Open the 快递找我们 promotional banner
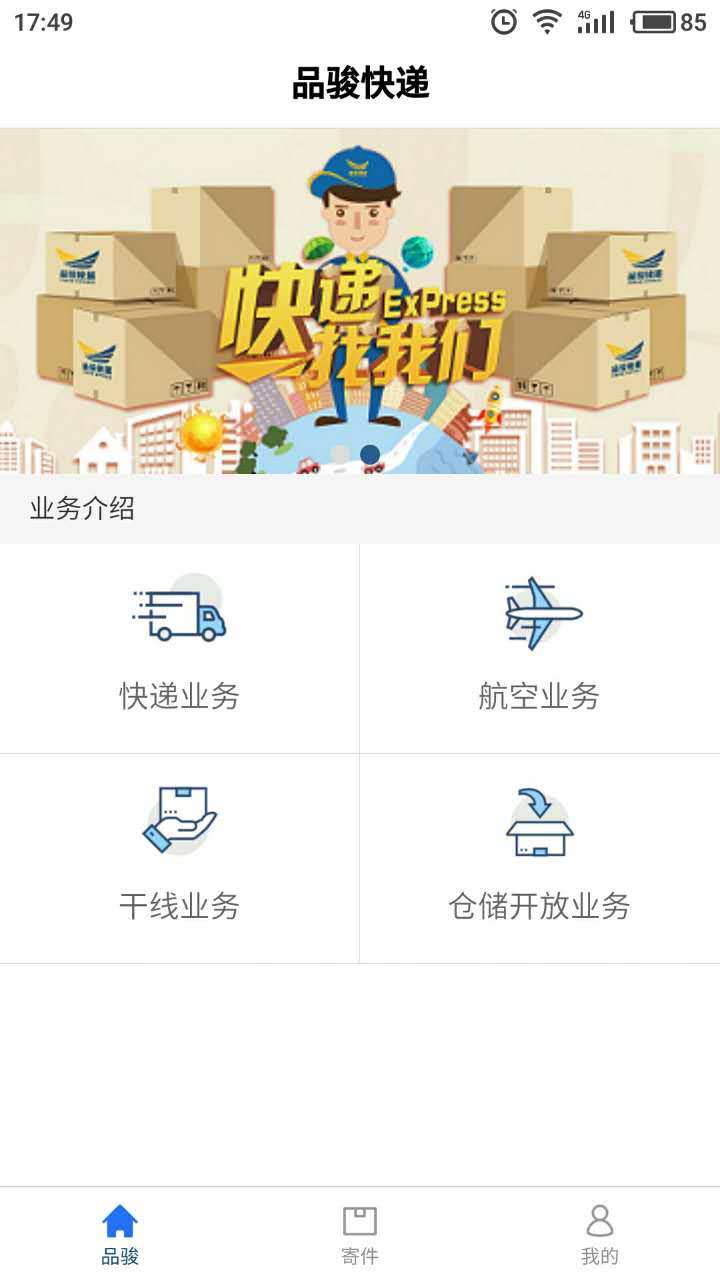This screenshot has height=1280, width=720. (x=360, y=300)
